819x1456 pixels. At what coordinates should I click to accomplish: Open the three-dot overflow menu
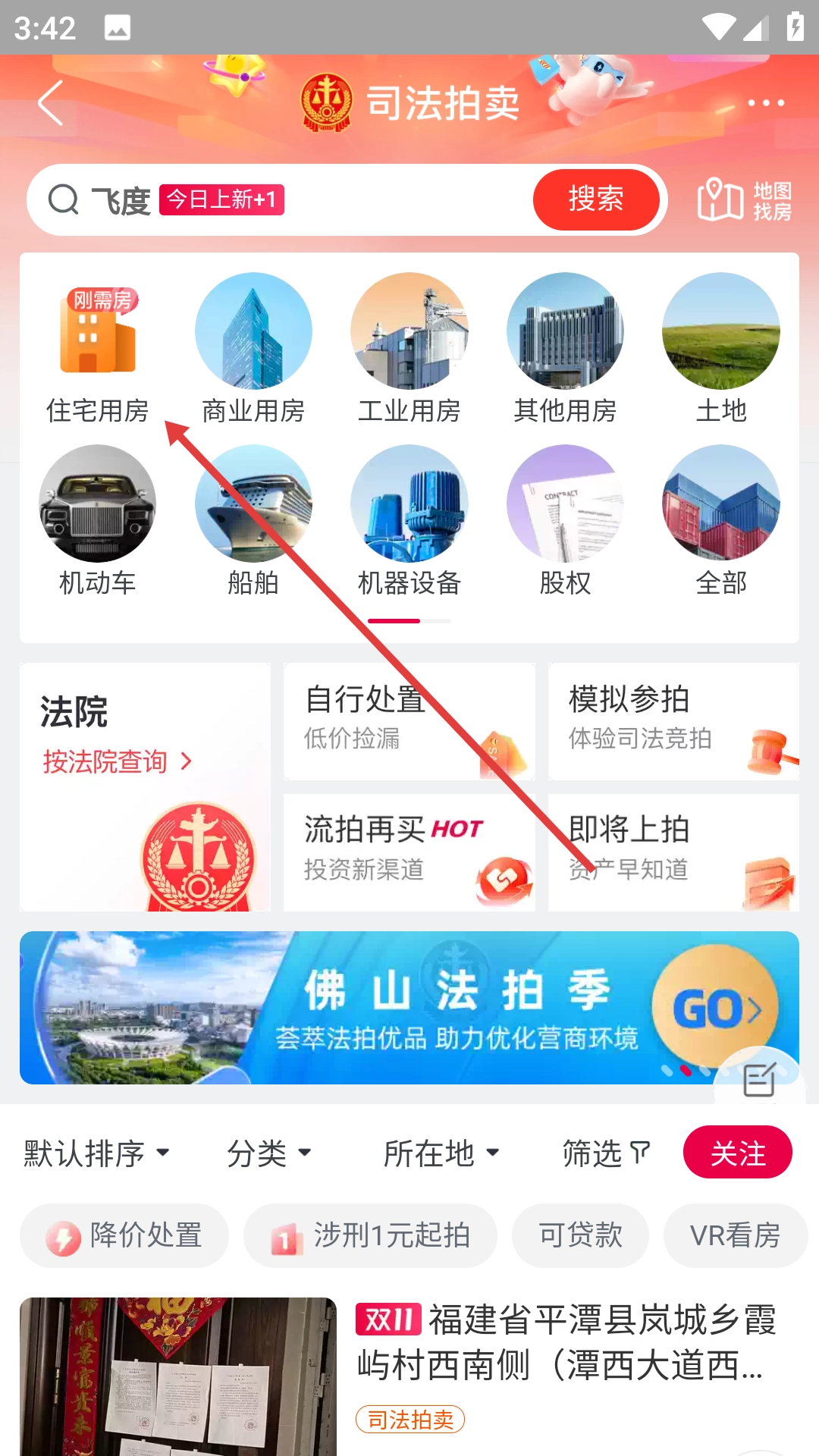click(766, 102)
